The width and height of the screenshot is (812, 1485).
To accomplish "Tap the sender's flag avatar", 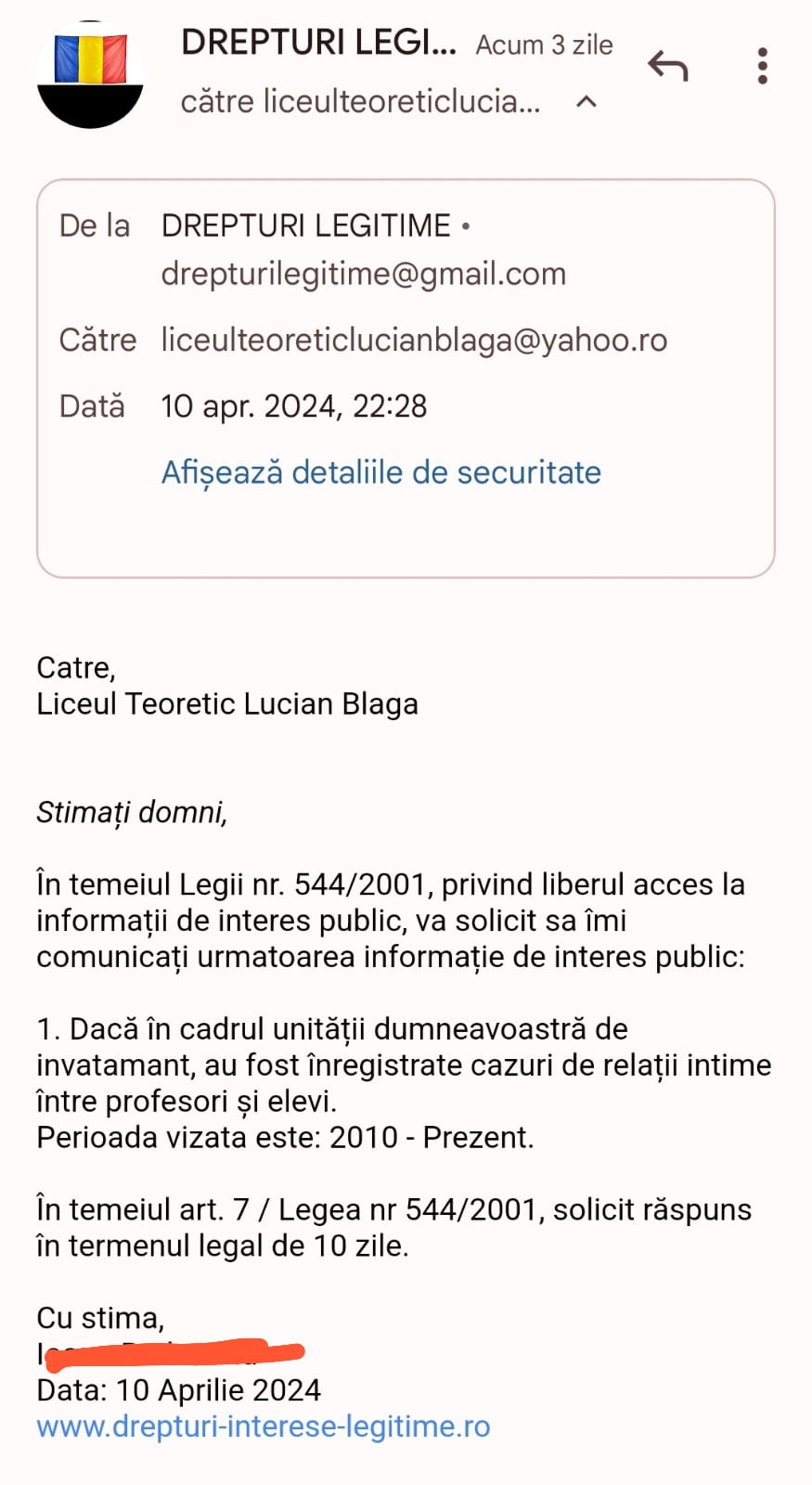I will (90, 72).
